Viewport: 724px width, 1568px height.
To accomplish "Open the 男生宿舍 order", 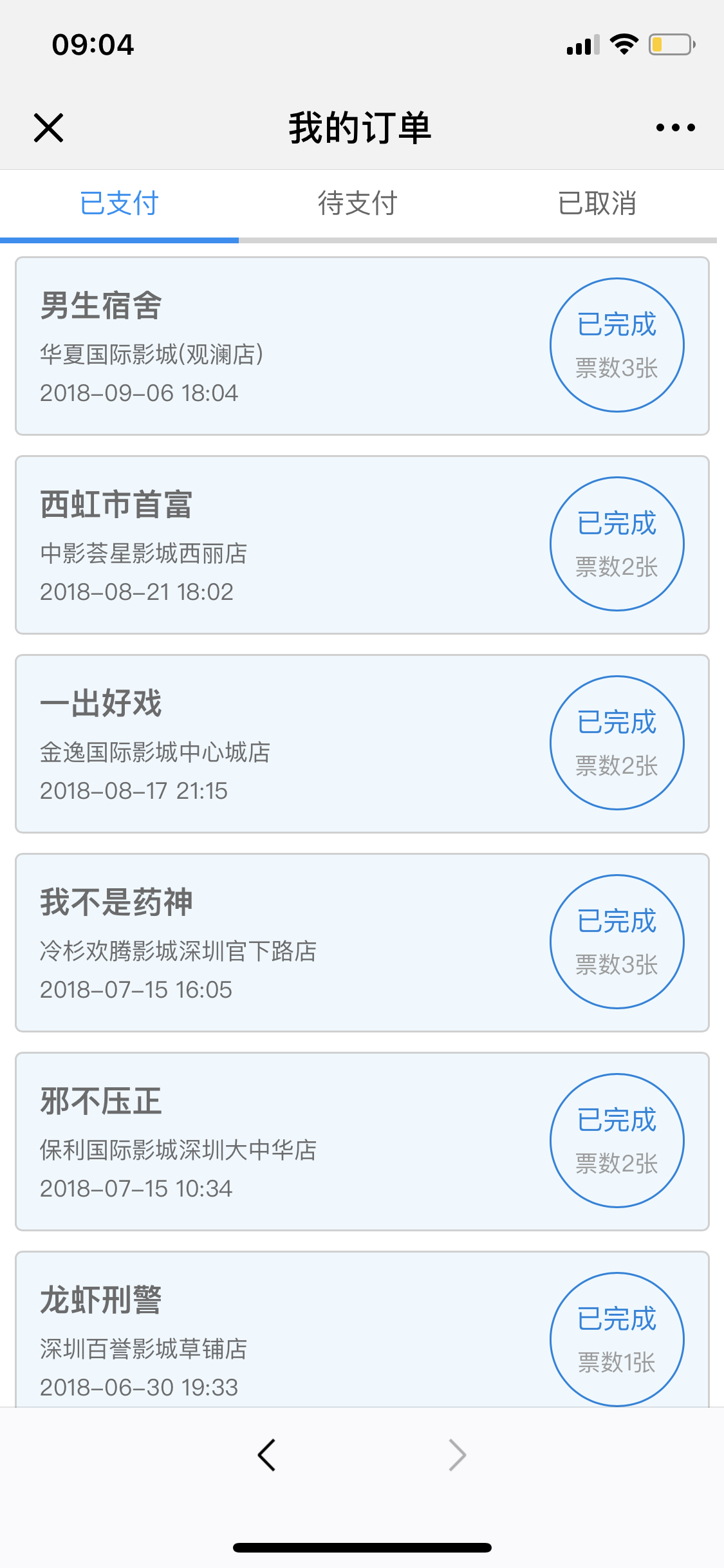I will click(x=362, y=346).
